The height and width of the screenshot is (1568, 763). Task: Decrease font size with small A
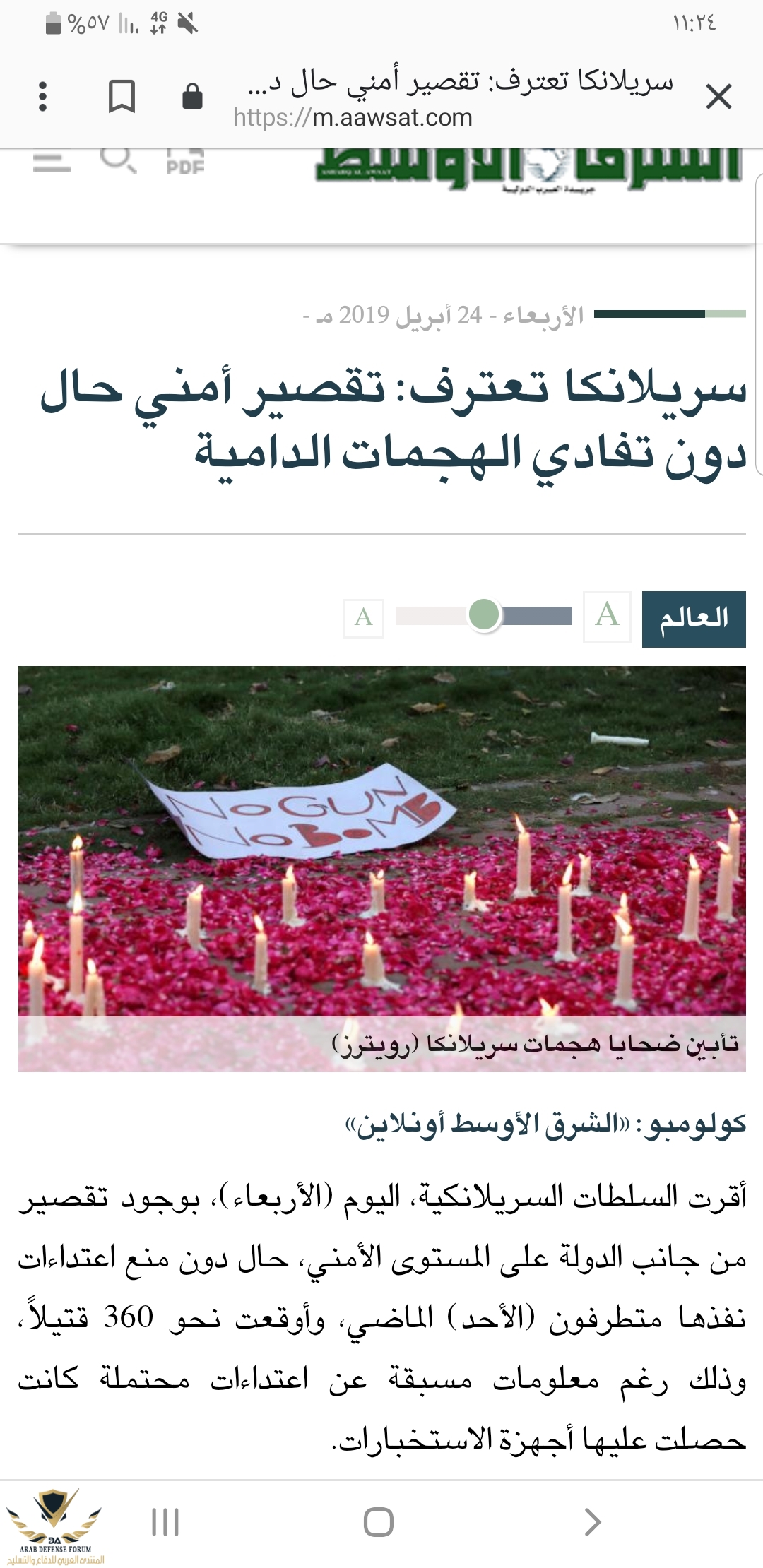(363, 618)
